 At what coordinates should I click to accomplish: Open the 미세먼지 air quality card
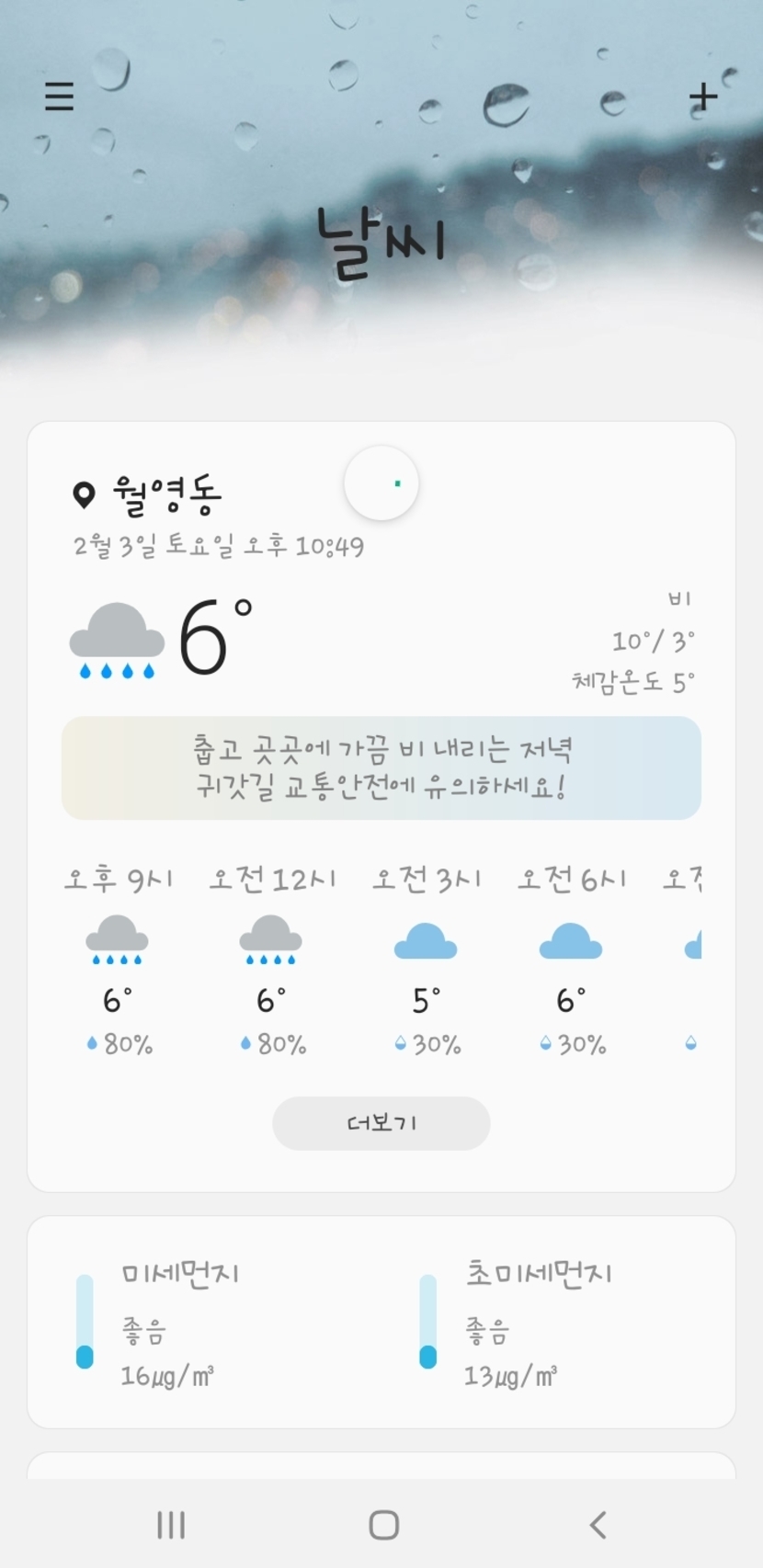tap(180, 1322)
